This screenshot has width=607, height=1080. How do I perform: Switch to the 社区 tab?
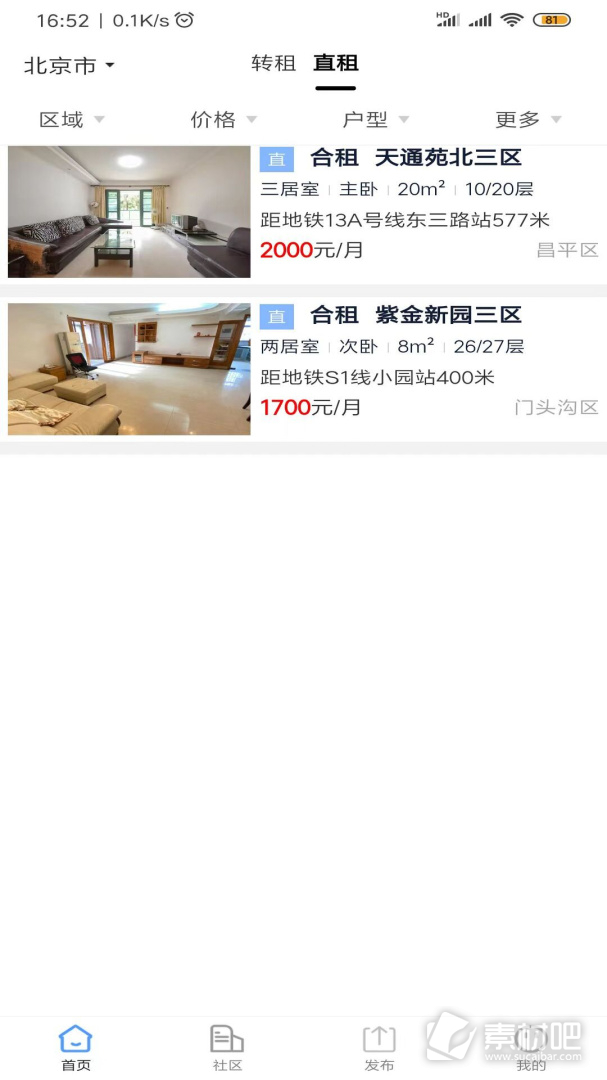tap(228, 1047)
